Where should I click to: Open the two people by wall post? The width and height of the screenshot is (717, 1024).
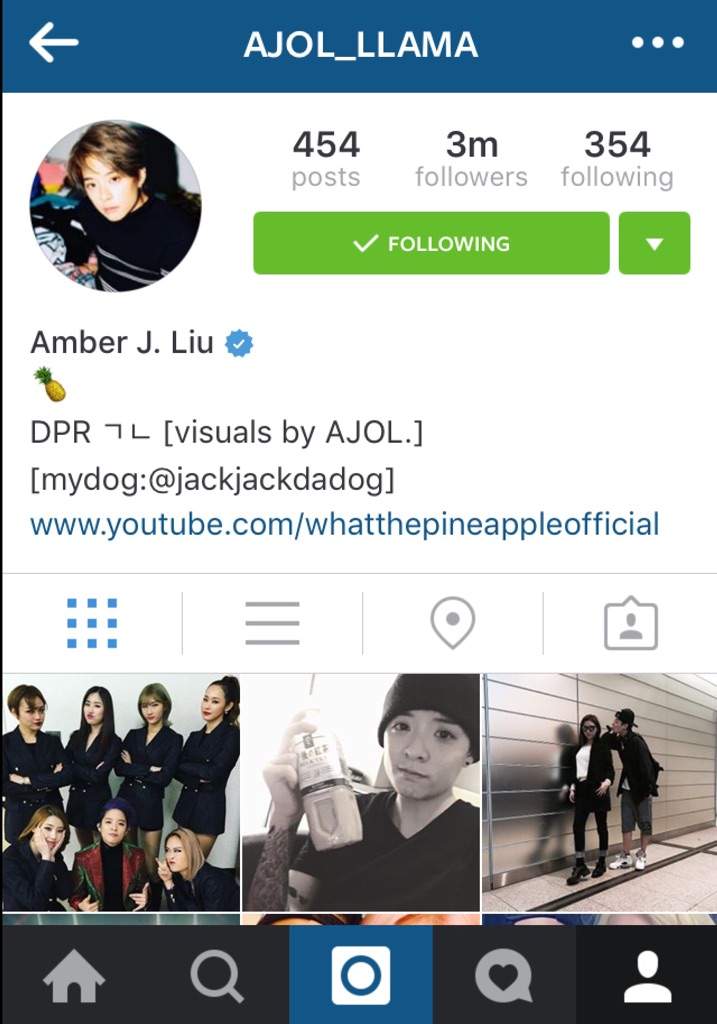pyautogui.click(x=600, y=792)
